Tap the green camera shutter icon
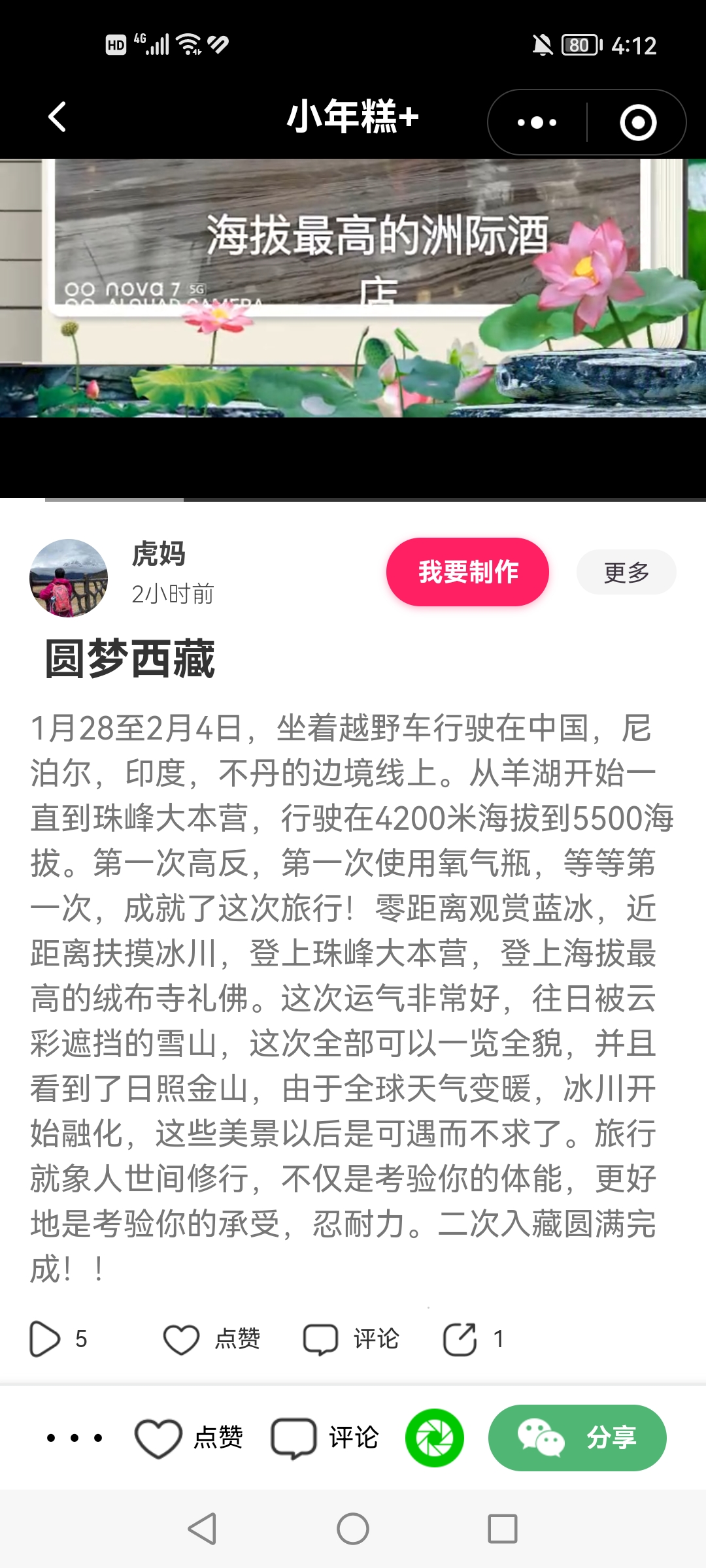 [x=435, y=1437]
